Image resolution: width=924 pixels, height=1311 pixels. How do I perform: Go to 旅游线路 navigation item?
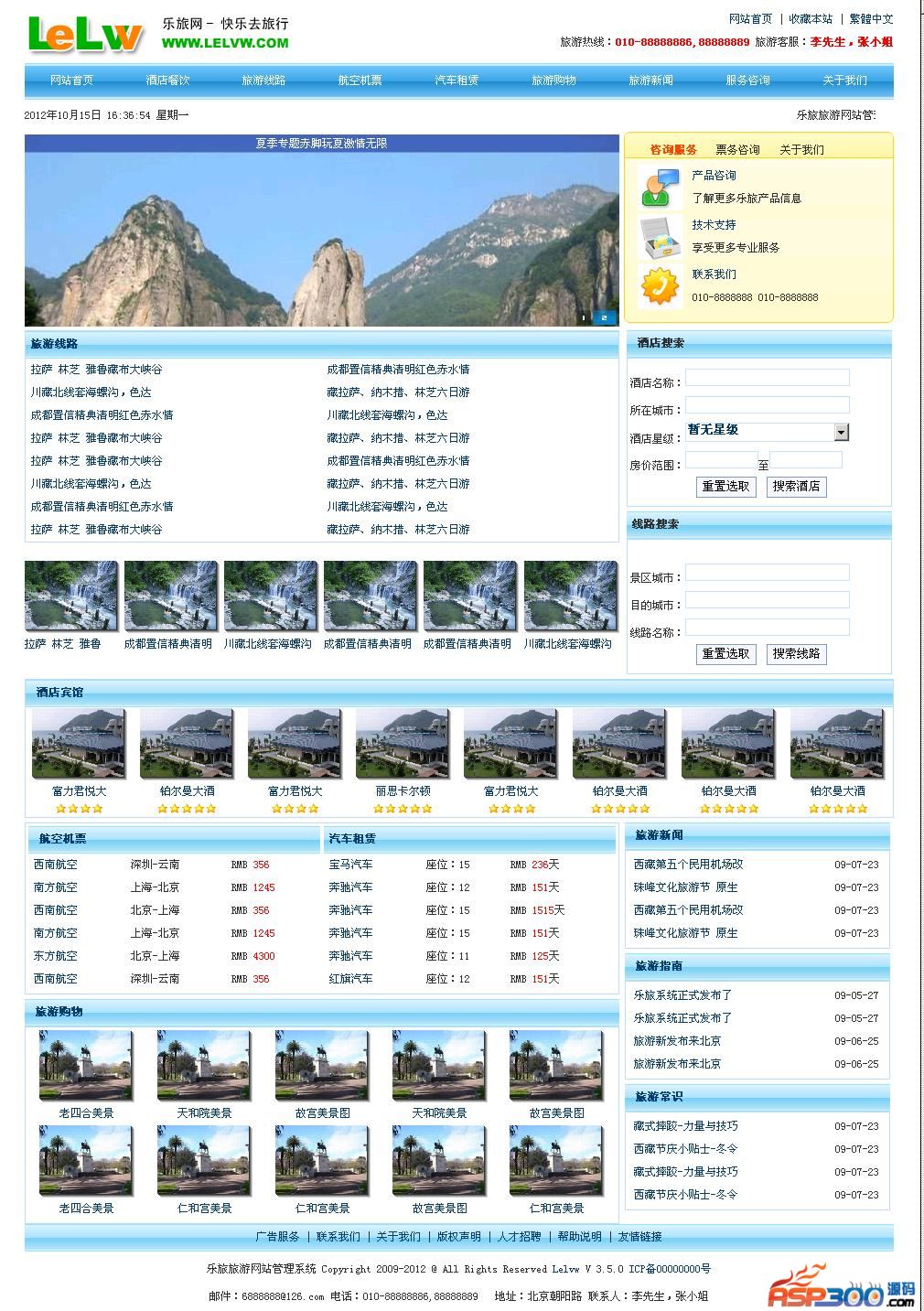(x=263, y=81)
